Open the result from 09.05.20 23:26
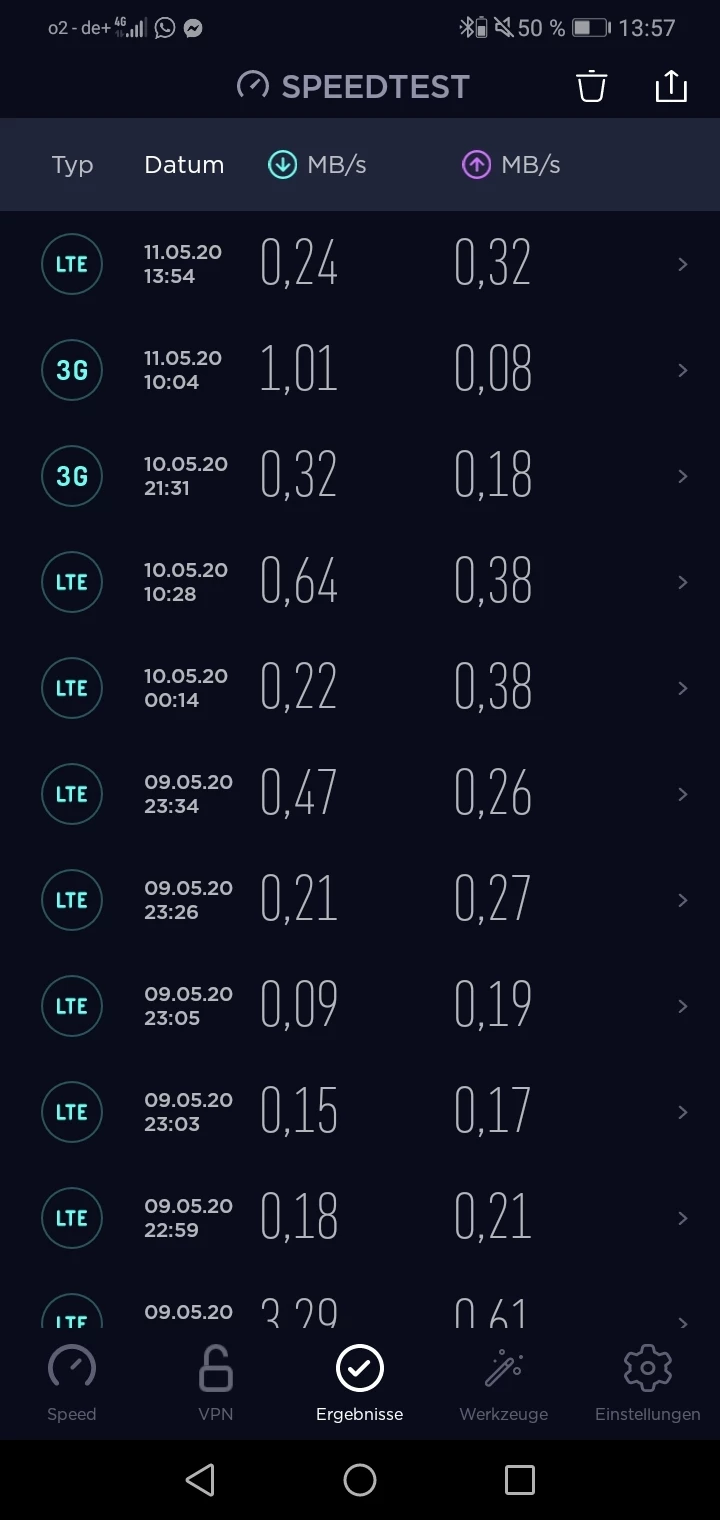720x1520 pixels. pos(360,900)
